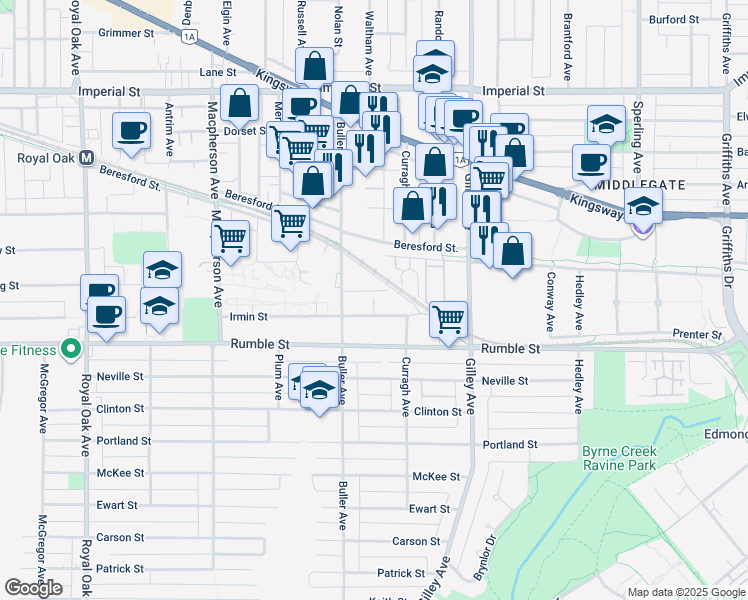
Task: Open the shopping bag marker near Dorset St
Action: pos(239,104)
